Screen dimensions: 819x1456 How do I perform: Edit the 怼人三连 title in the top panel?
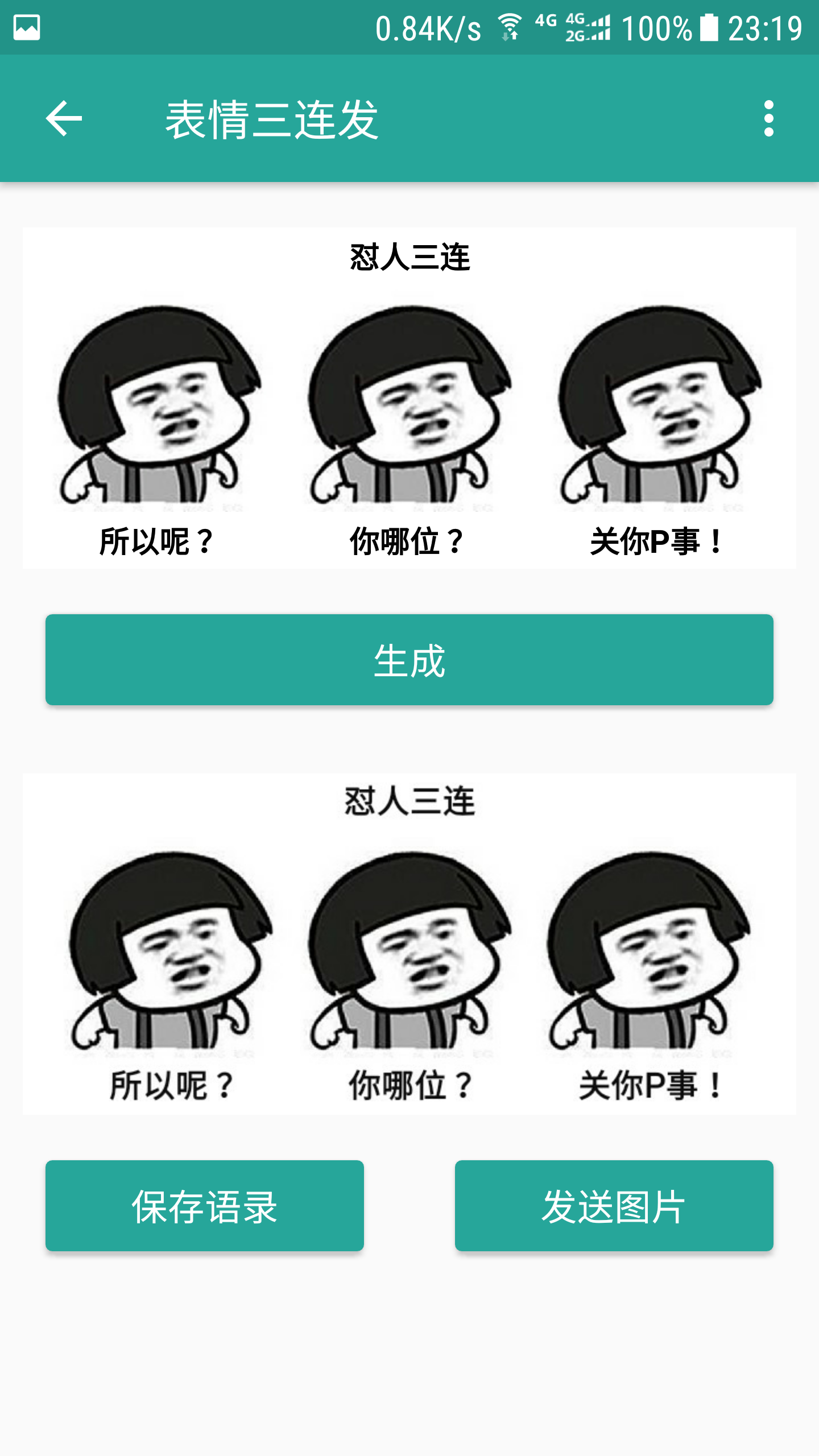pos(409,257)
